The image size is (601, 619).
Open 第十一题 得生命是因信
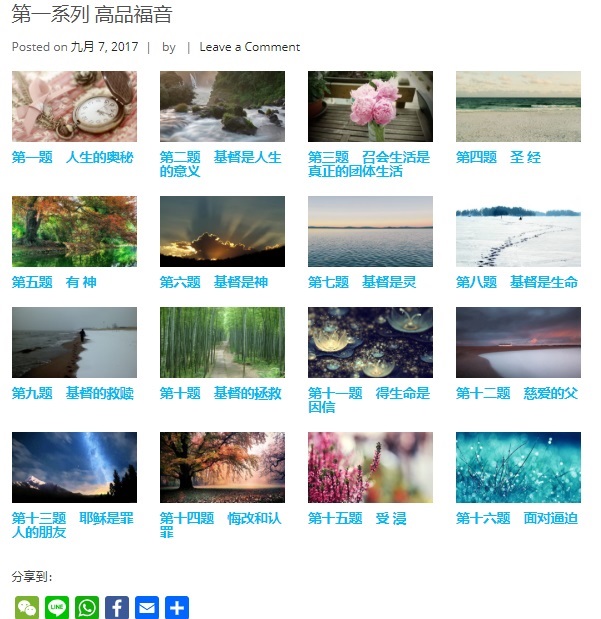tap(368, 399)
